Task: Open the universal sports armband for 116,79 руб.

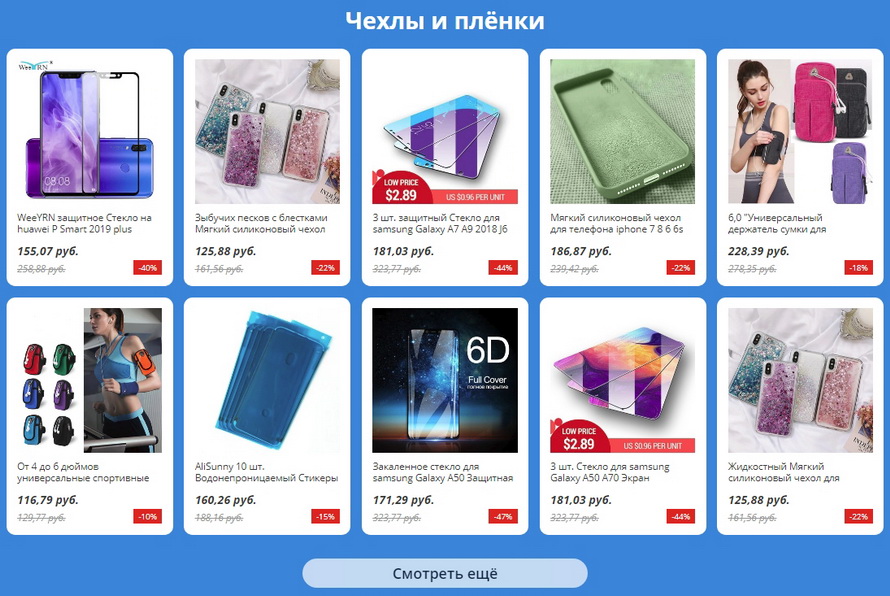Action: 89,380
